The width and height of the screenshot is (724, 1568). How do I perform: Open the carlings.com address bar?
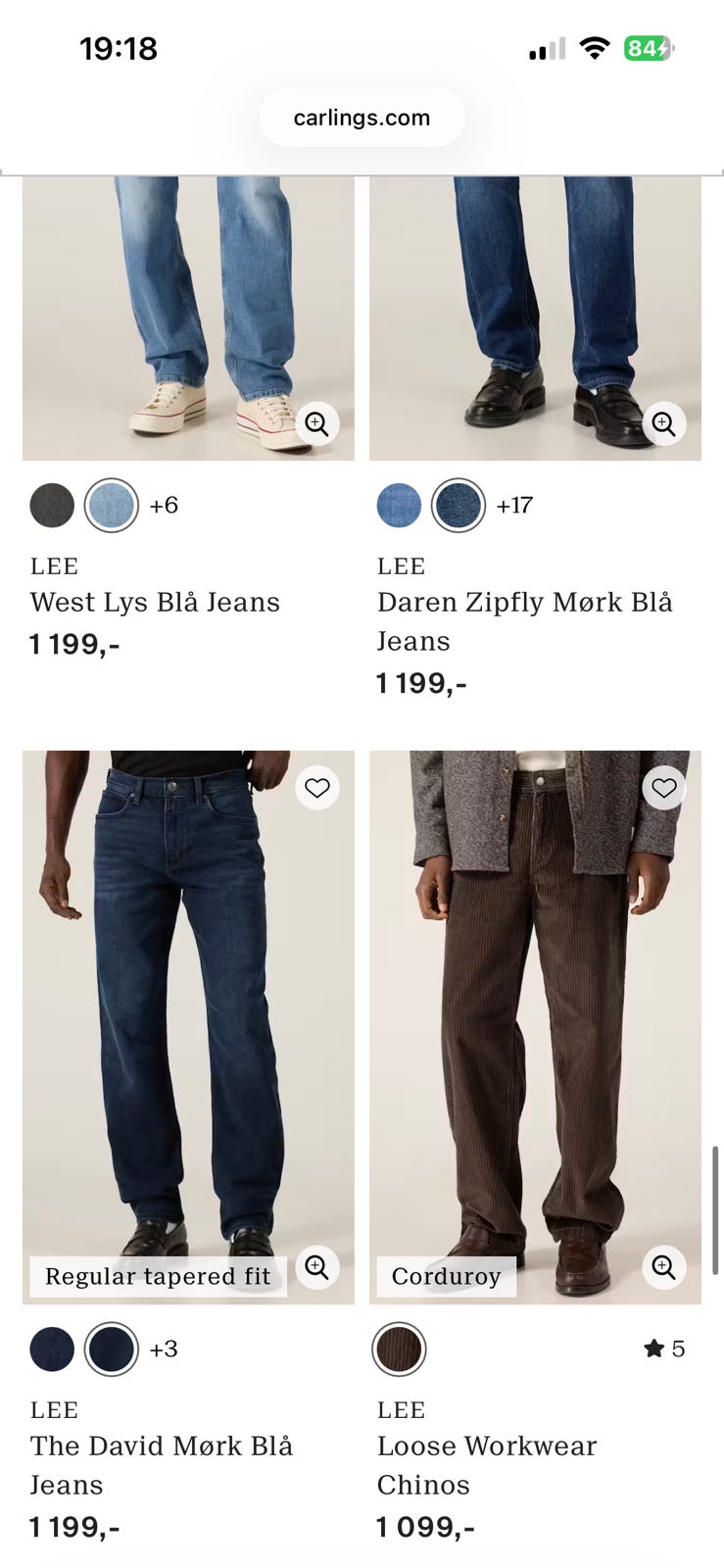(x=362, y=118)
